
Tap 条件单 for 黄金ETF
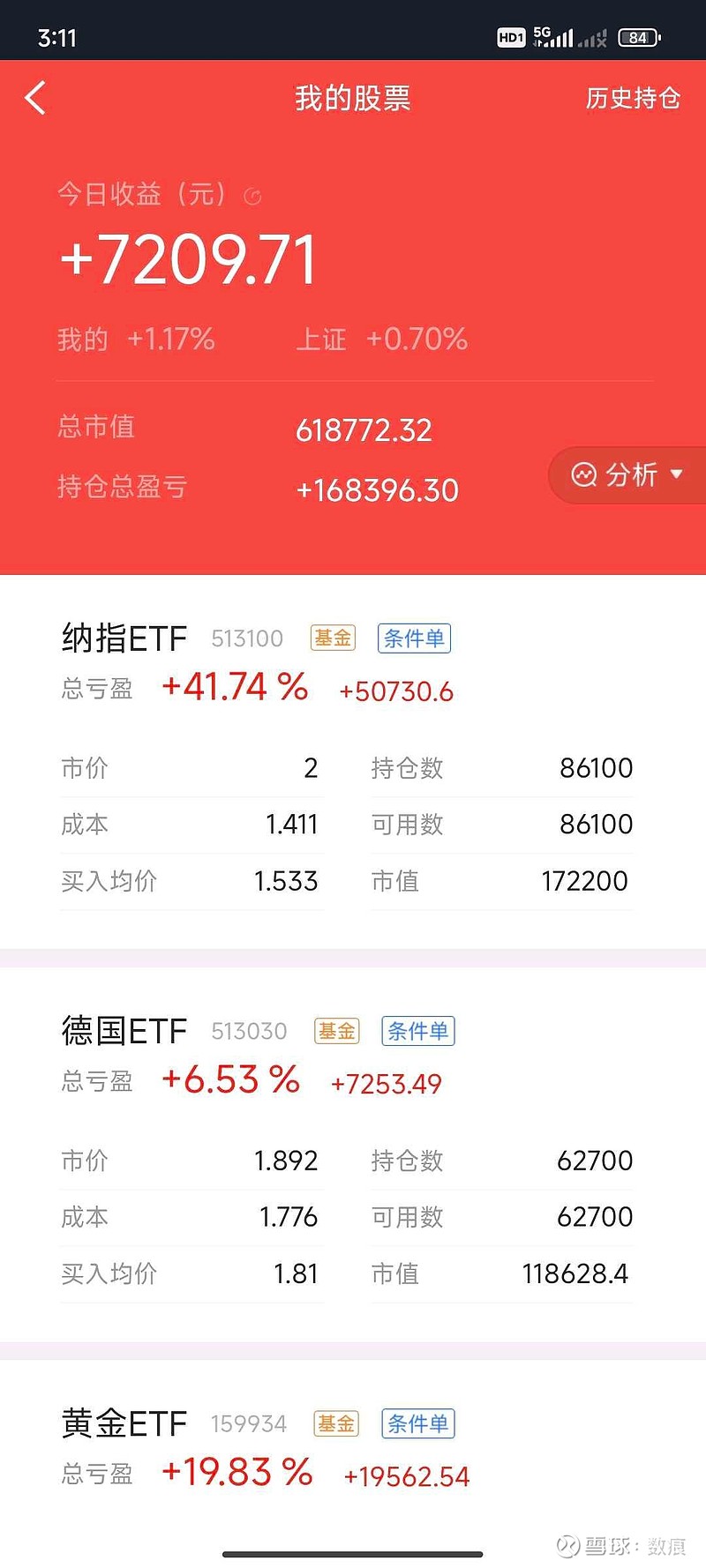click(418, 1423)
